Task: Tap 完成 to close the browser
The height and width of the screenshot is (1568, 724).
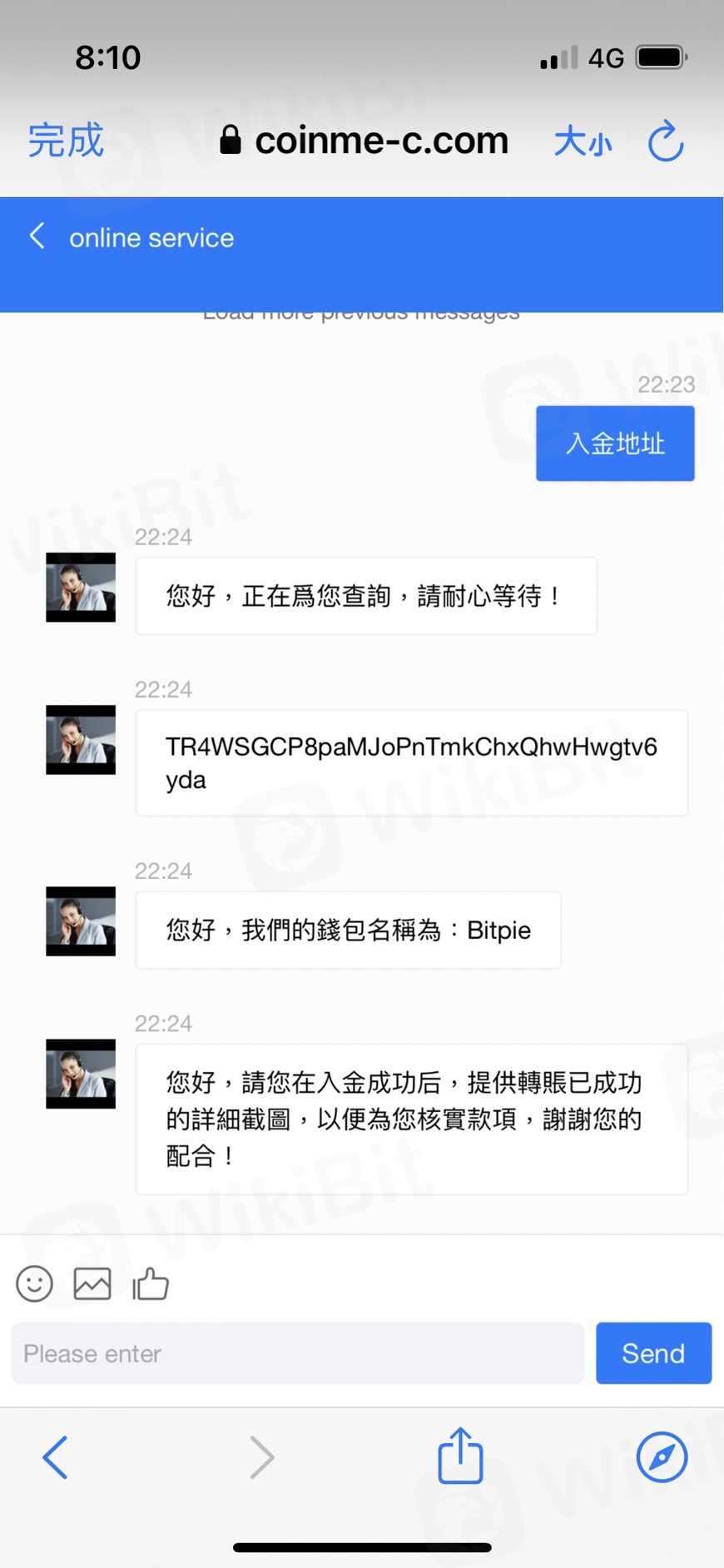Action: click(x=65, y=141)
